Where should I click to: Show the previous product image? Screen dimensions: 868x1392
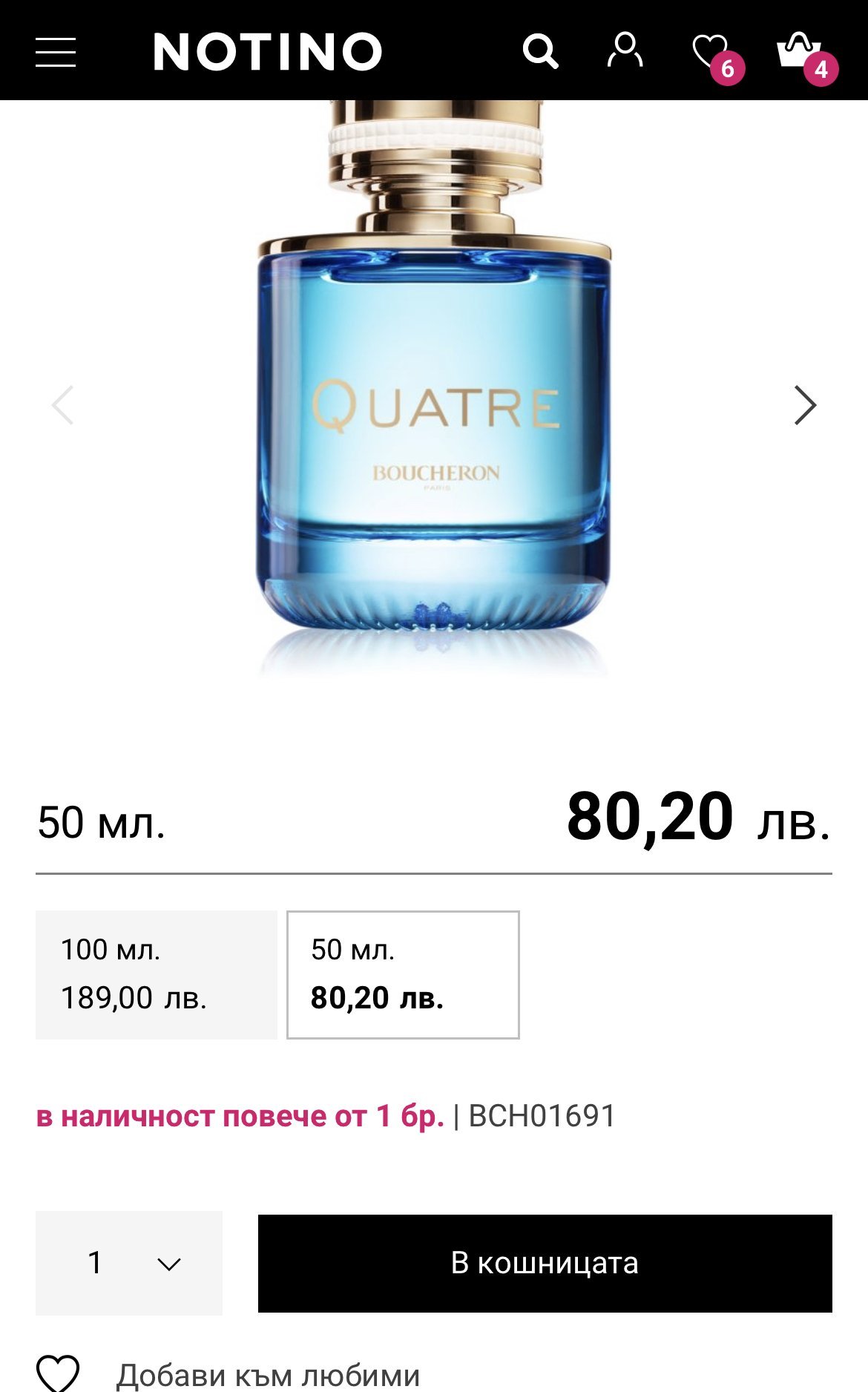pyautogui.click(x=63, y=405)
